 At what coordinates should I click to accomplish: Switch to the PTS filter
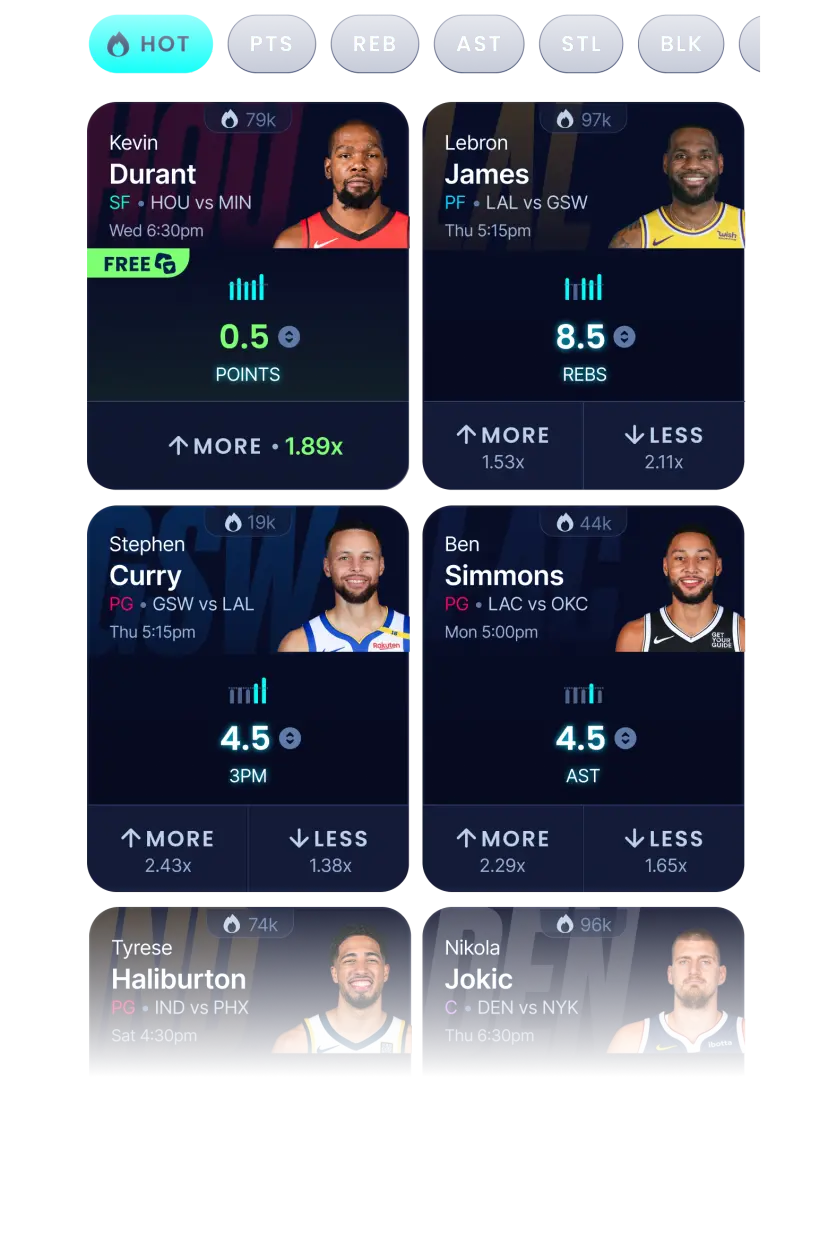point(271,44)
